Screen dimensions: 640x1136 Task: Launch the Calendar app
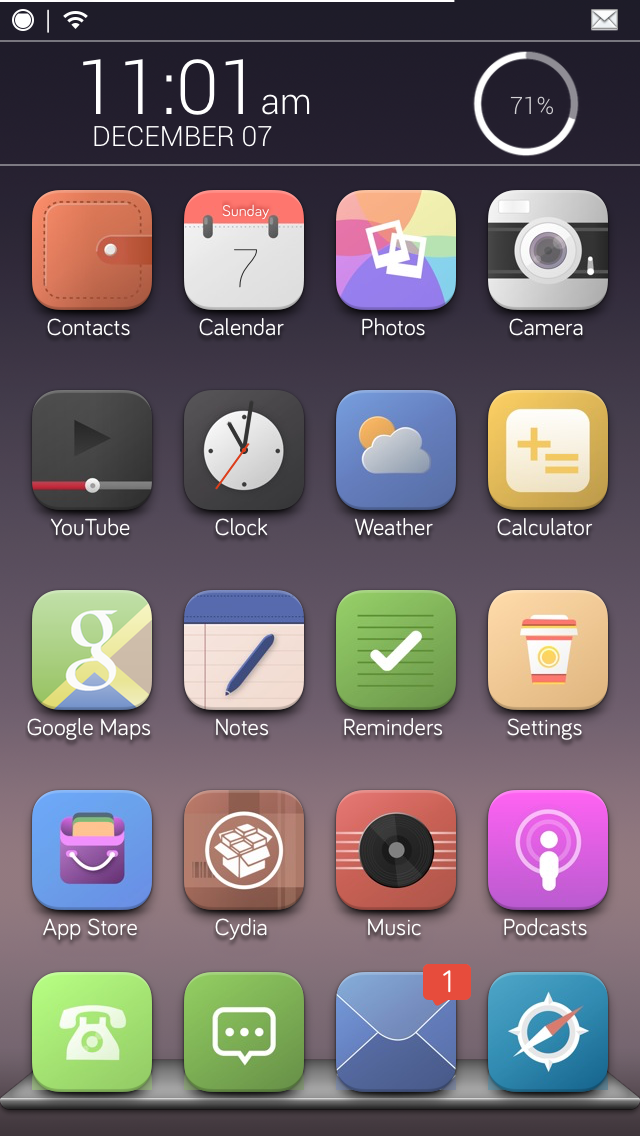tap(244, 250)
